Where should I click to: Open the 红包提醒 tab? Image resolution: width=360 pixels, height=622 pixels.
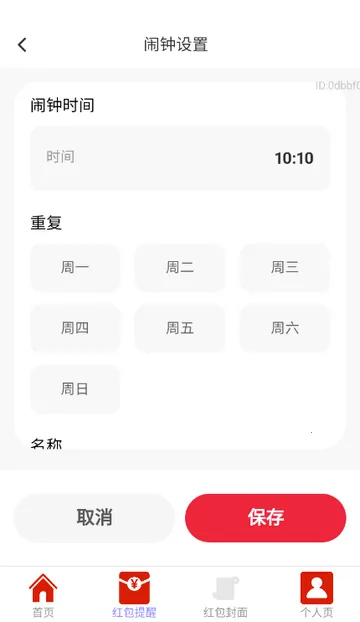tap(134, 595)
